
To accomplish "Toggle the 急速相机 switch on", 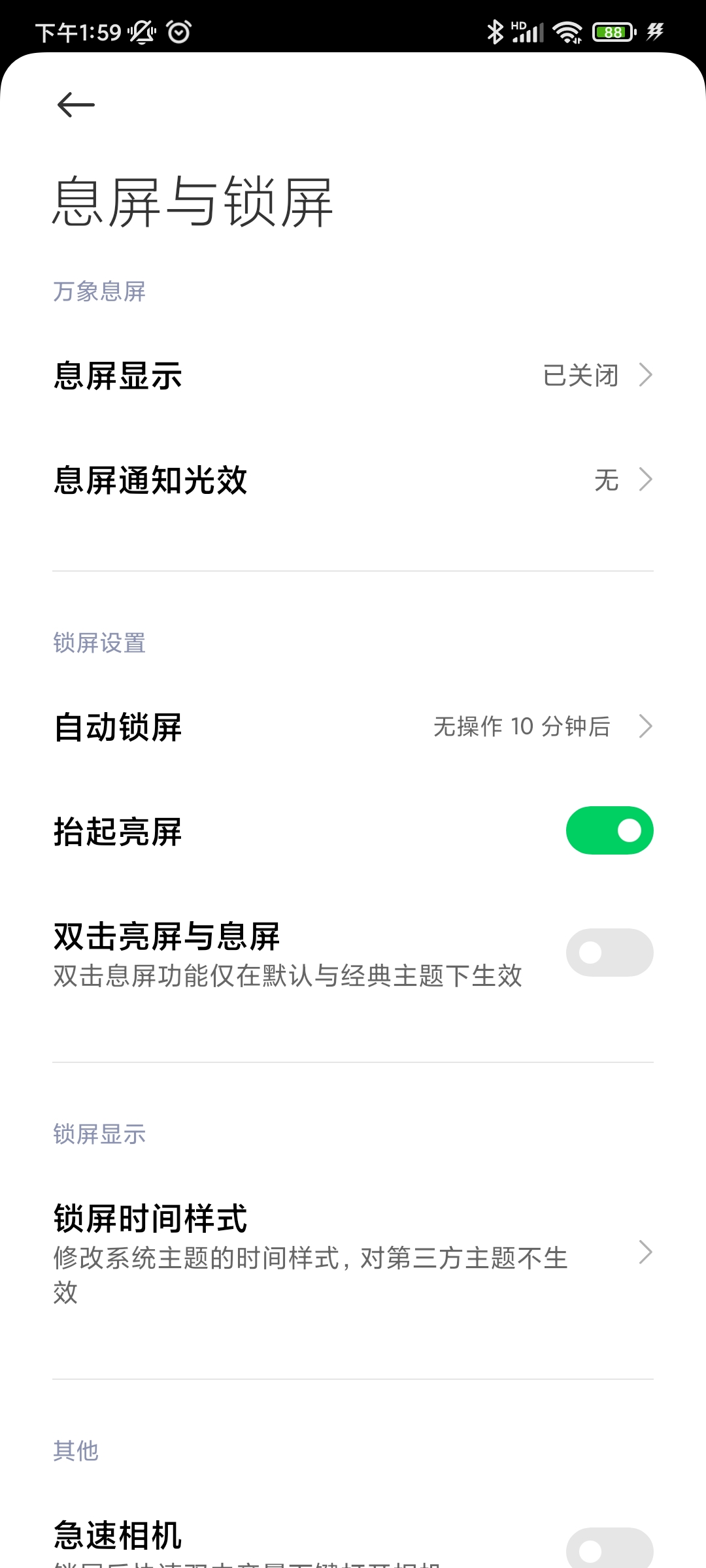I will click(x=609, y=1548).
